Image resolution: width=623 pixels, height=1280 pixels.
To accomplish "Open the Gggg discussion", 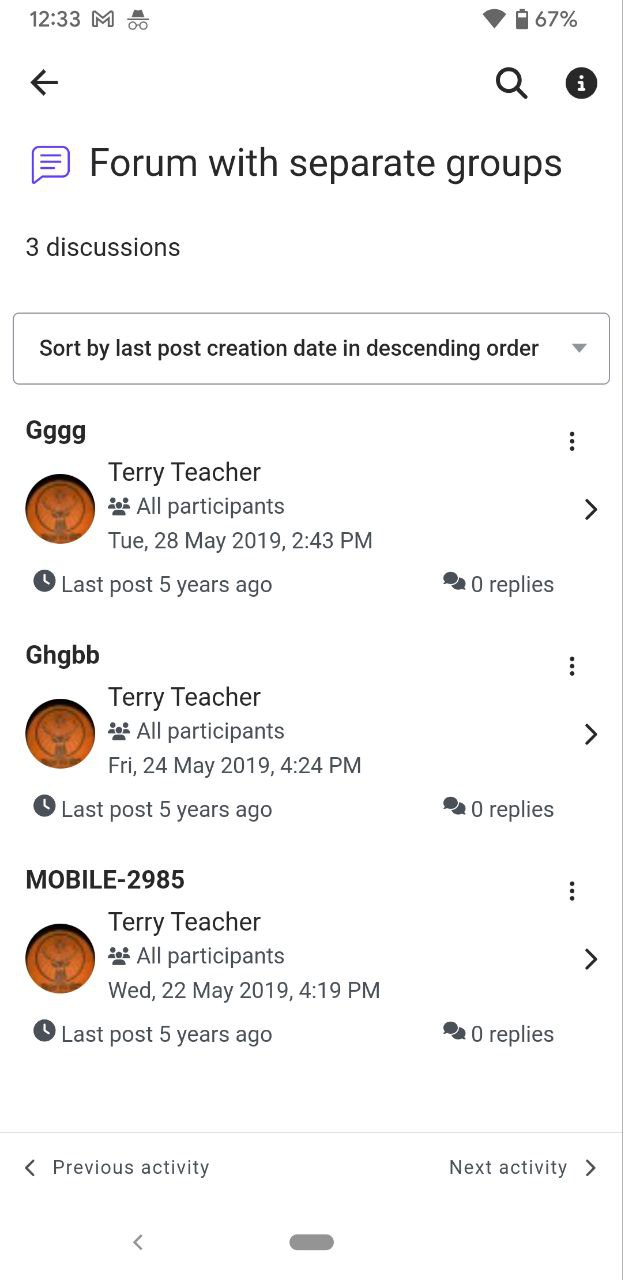I will tap(311, 510).
